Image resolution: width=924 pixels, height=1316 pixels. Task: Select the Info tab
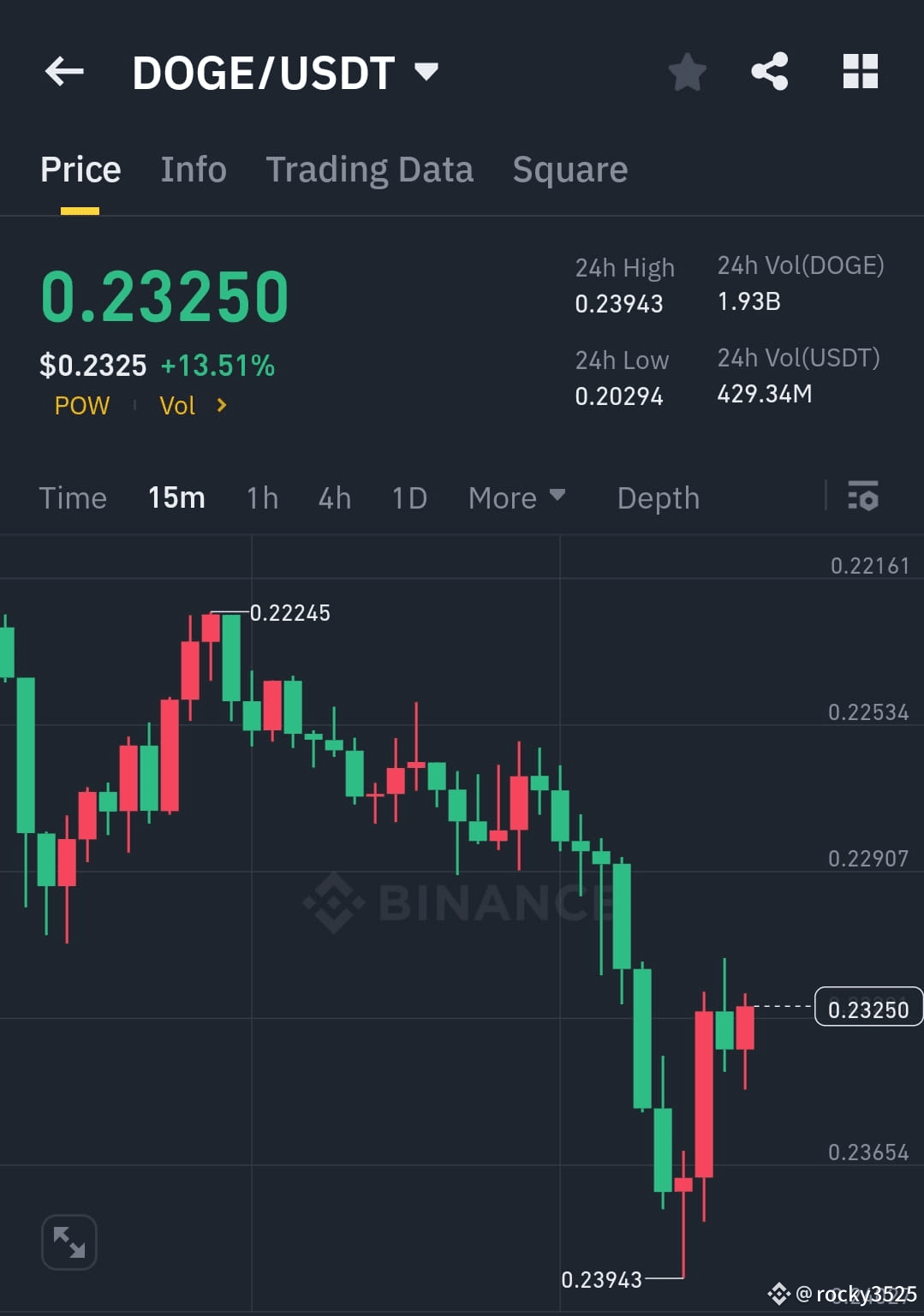[193, 169]
